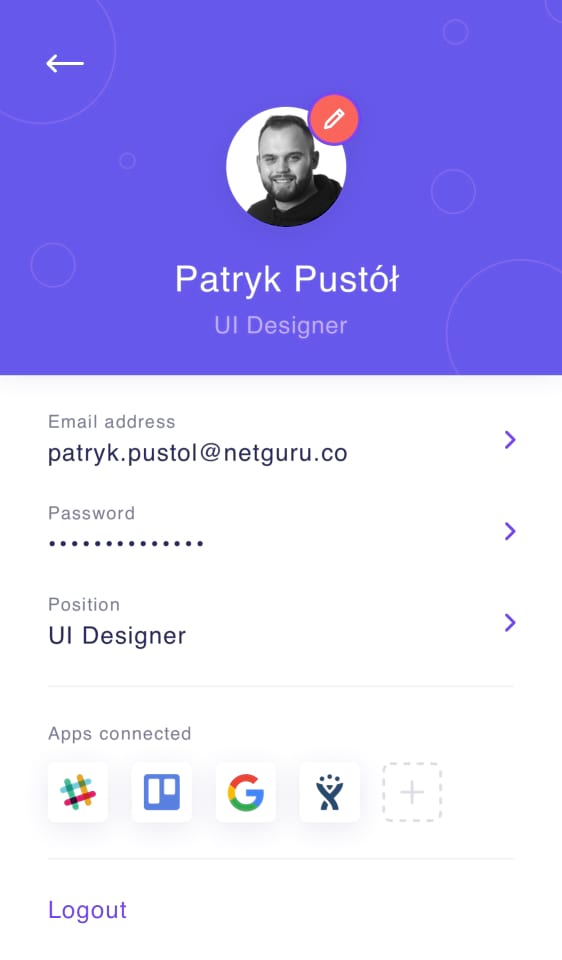
Task: Open the connected Jira app
Action: pos(329,792)
